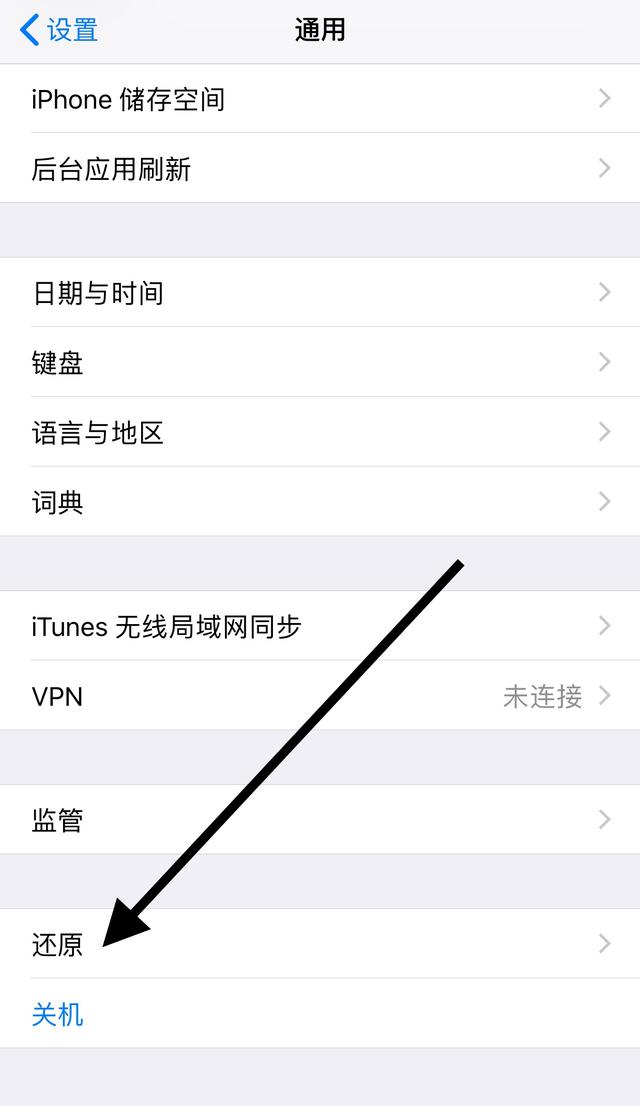Open 监管 row
Viewport: 640px width, 1106px height.
click(320, 820)
